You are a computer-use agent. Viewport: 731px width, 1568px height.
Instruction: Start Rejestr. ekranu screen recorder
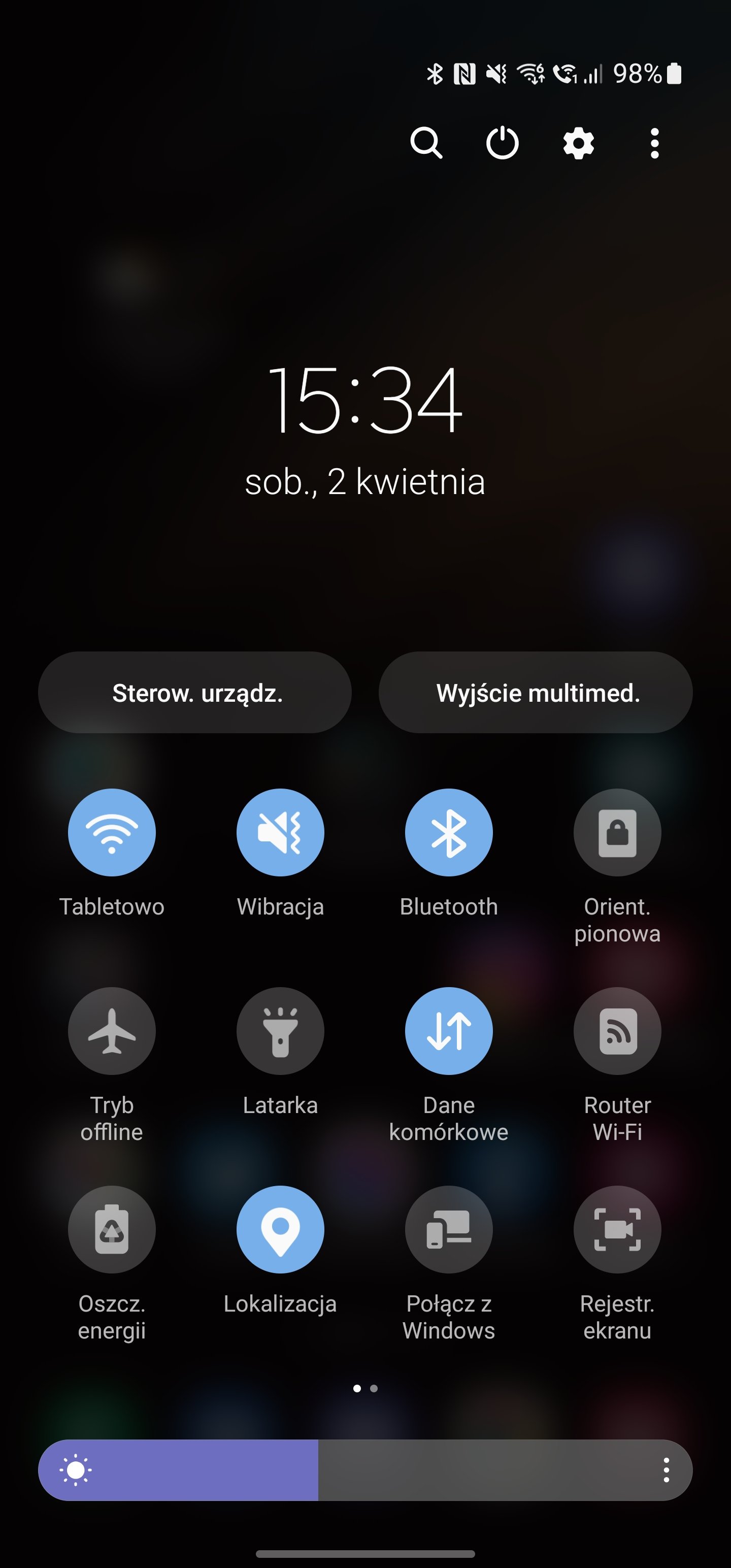(617, 1229)
